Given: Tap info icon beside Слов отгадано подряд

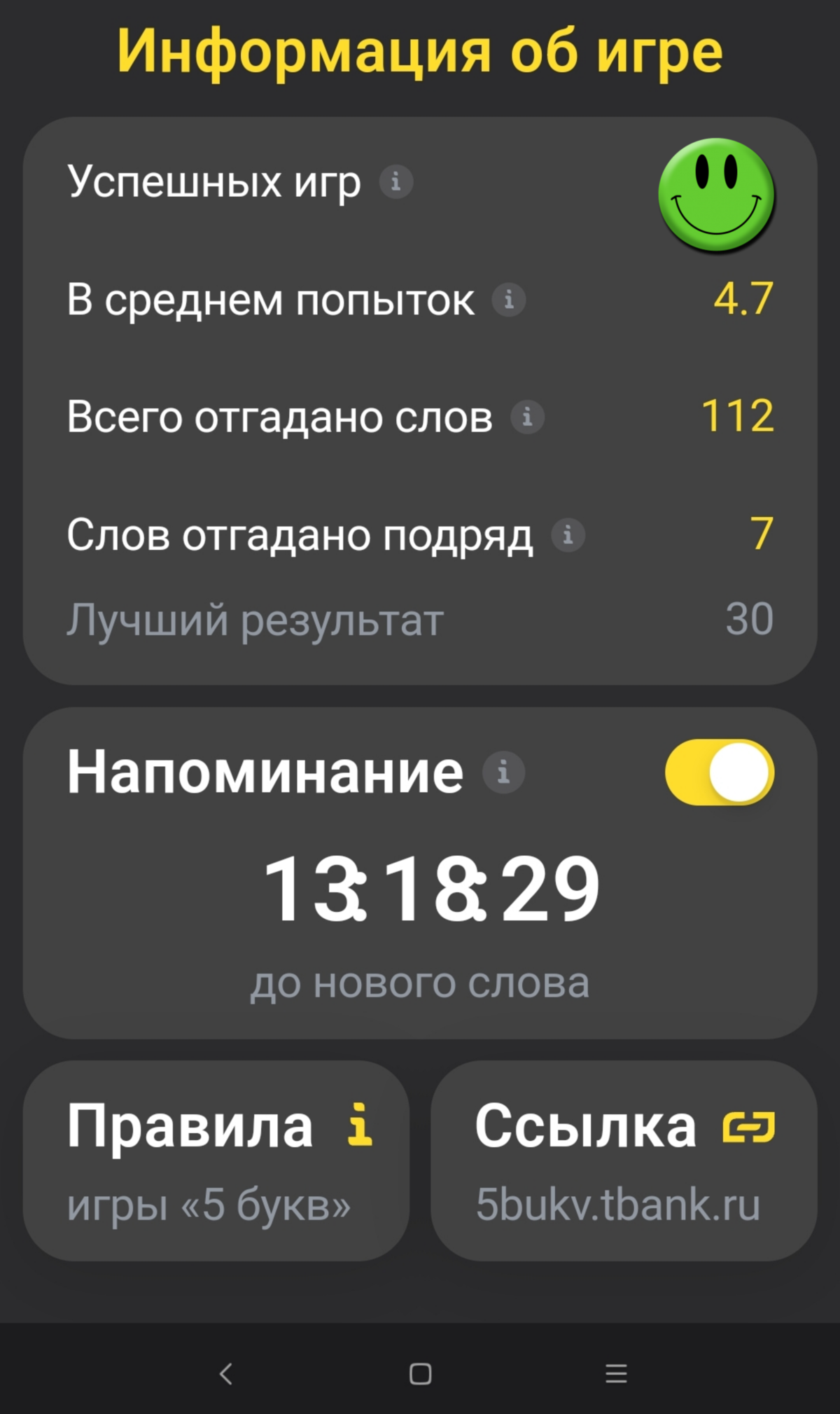Looking at the screenshot, I should (568, 535).
